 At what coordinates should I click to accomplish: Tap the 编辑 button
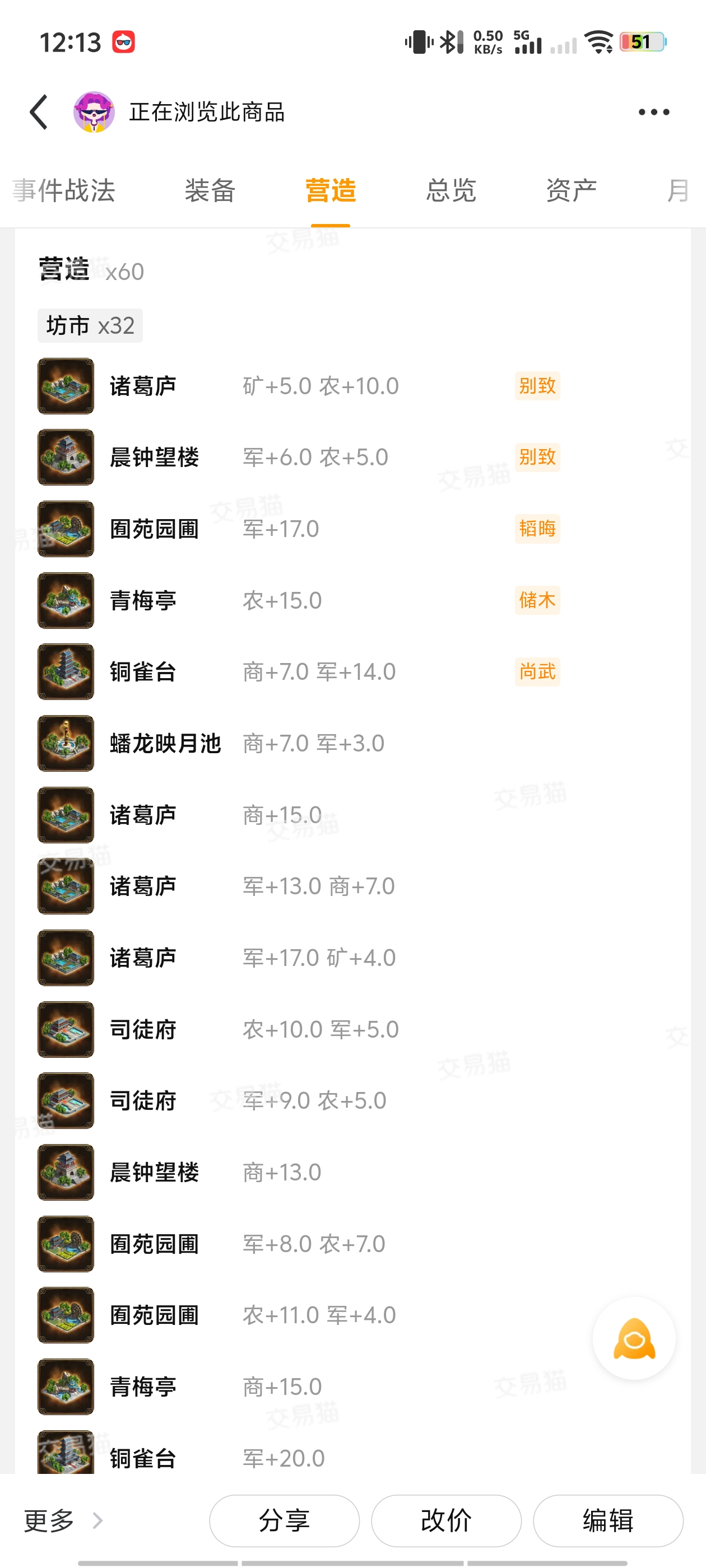pyautogui.click(x=608, y=1520)
